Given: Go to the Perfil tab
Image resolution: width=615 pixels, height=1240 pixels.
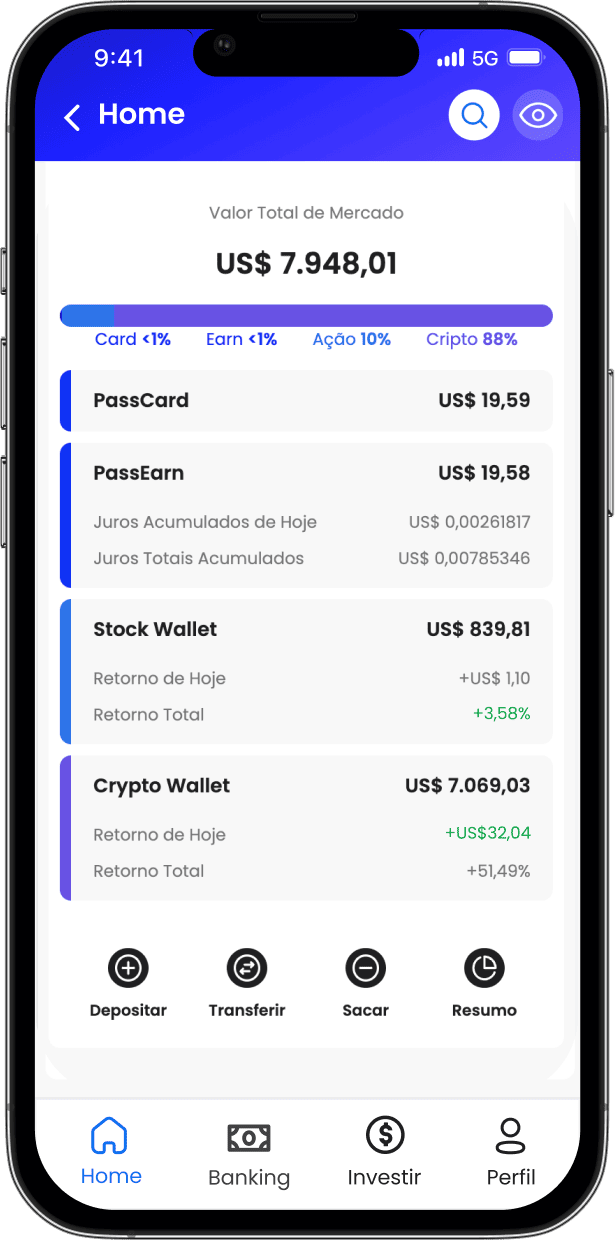Looking at the screenshot, I should 511,1152.
